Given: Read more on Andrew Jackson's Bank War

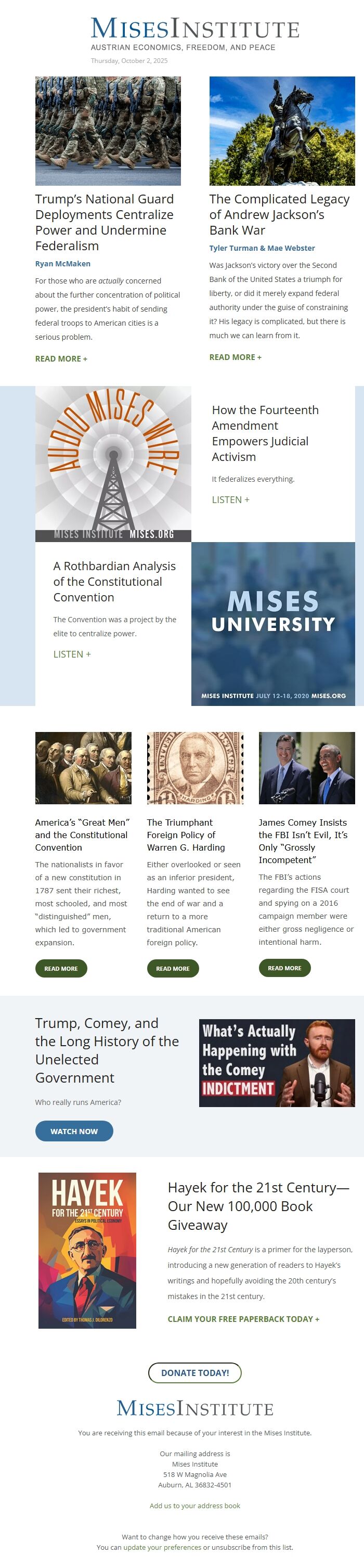Looking at the screenshot, I should pos(235,357).
